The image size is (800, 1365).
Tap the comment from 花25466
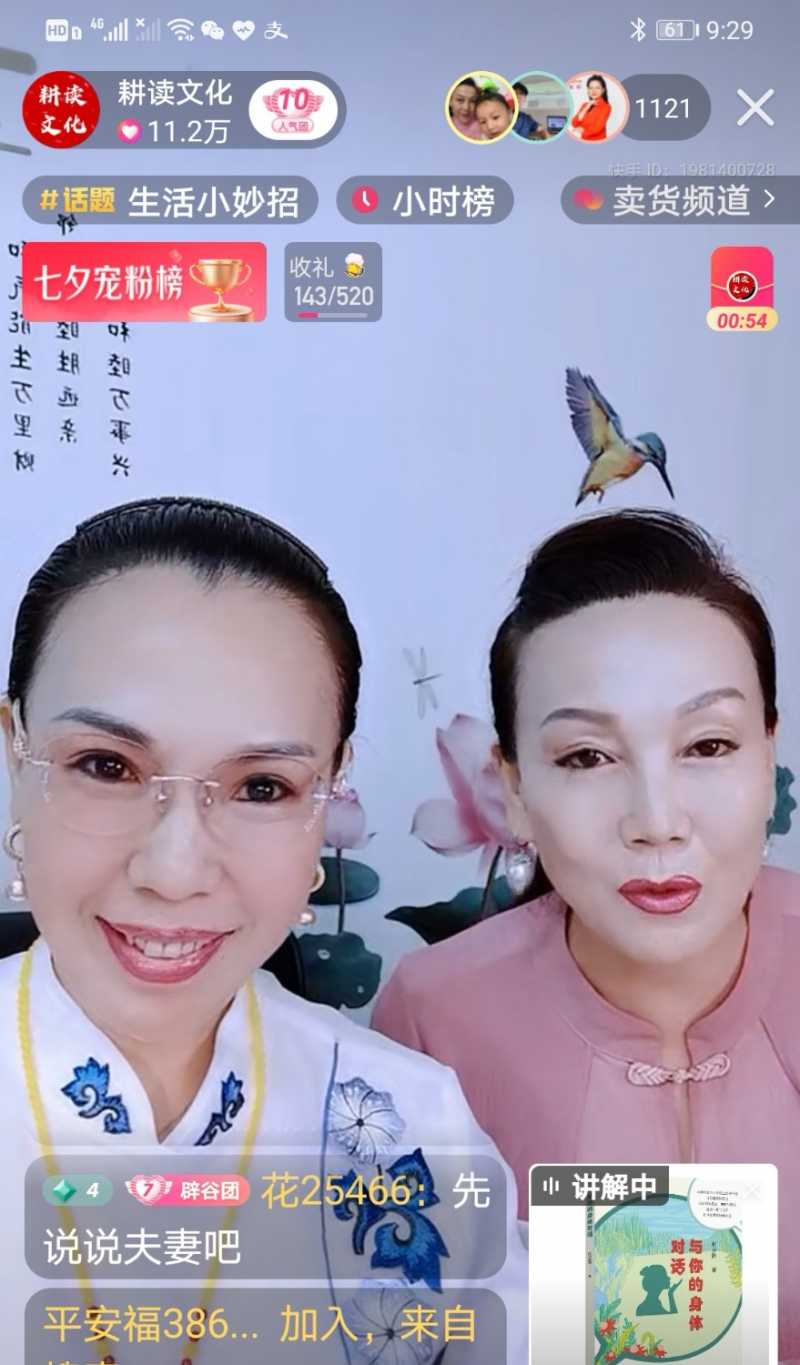(265, 1217)
